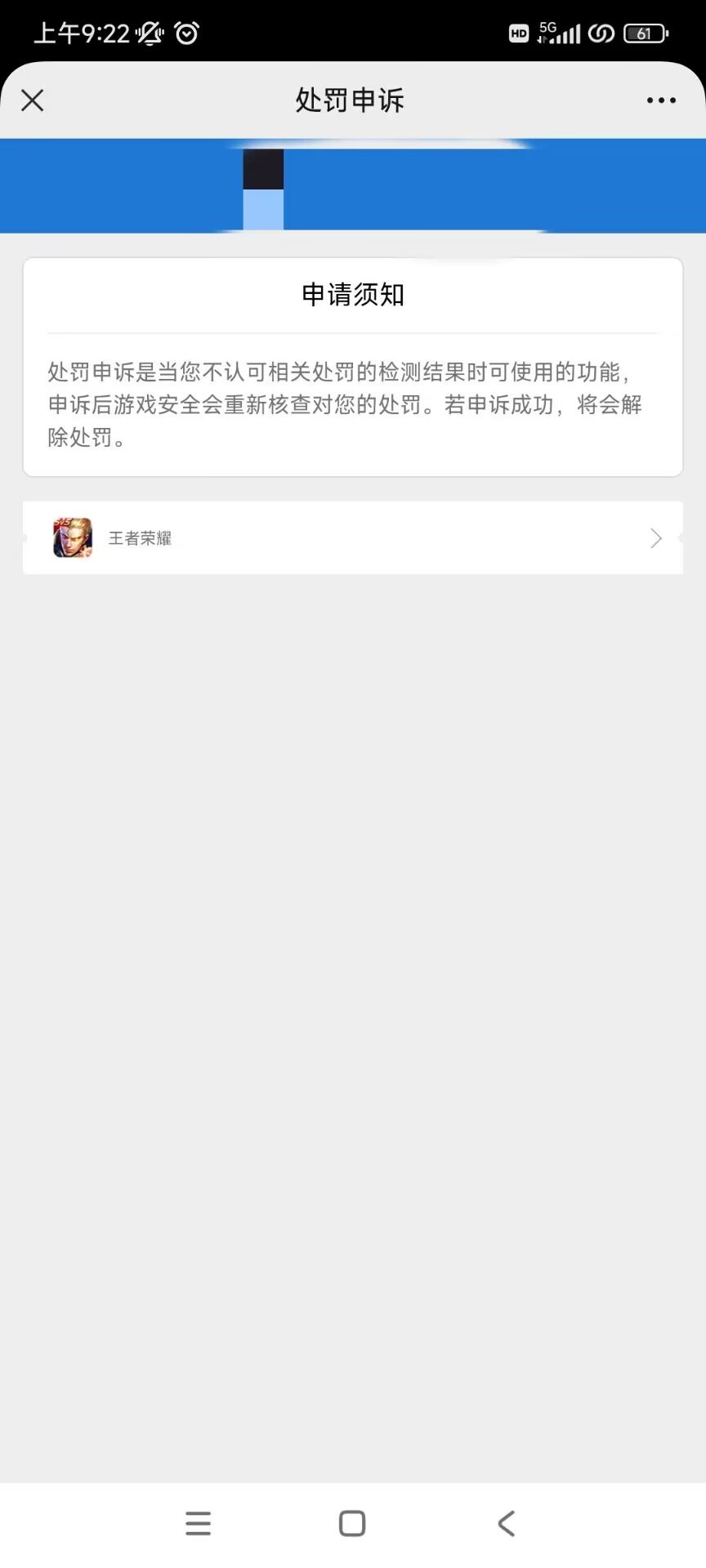Open the recent apps navigation icon
The height and width of the screenshot is (1568, 706).
[x=198, y=1522]
